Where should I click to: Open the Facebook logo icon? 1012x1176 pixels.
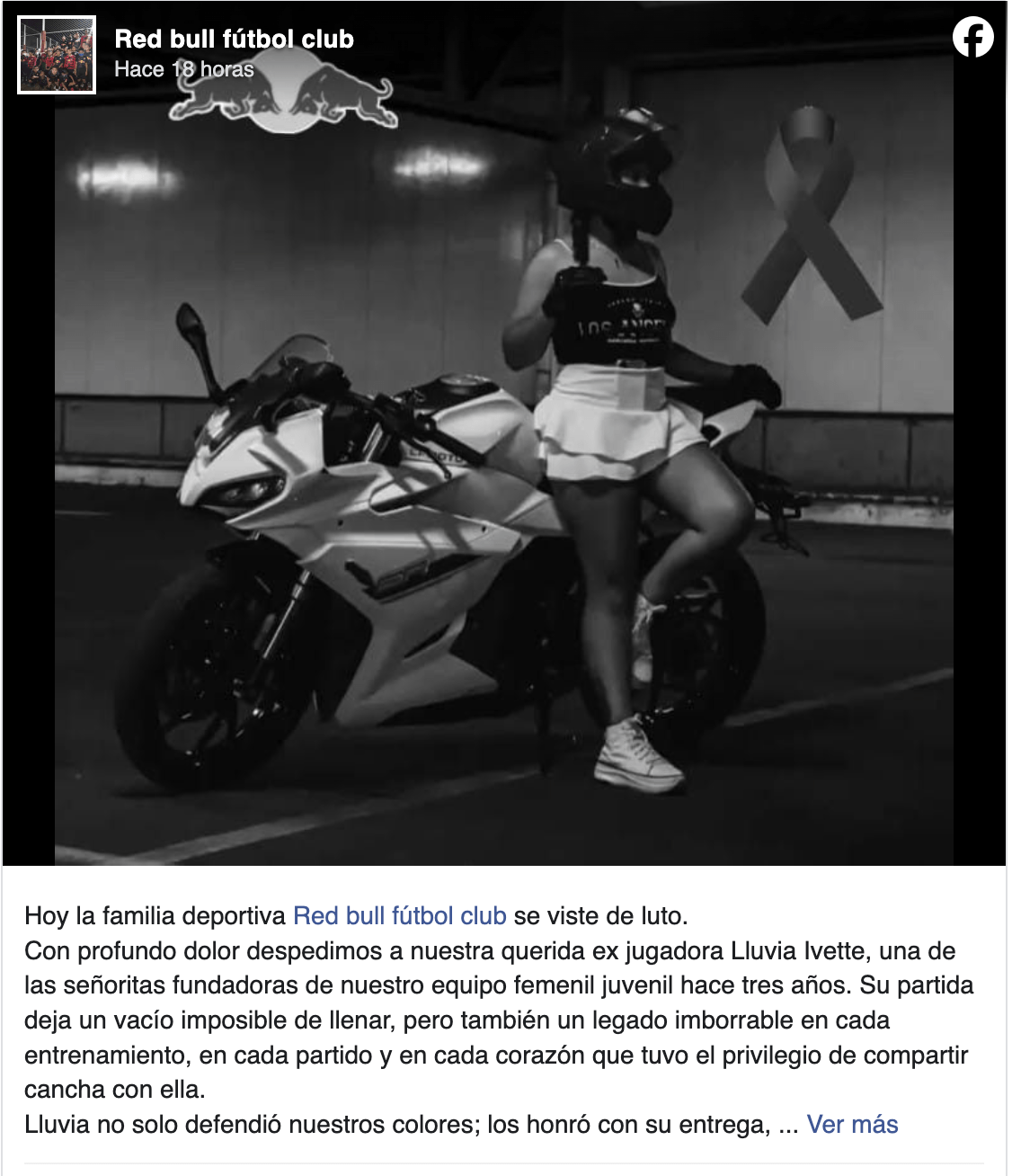[x=972, y=38]
